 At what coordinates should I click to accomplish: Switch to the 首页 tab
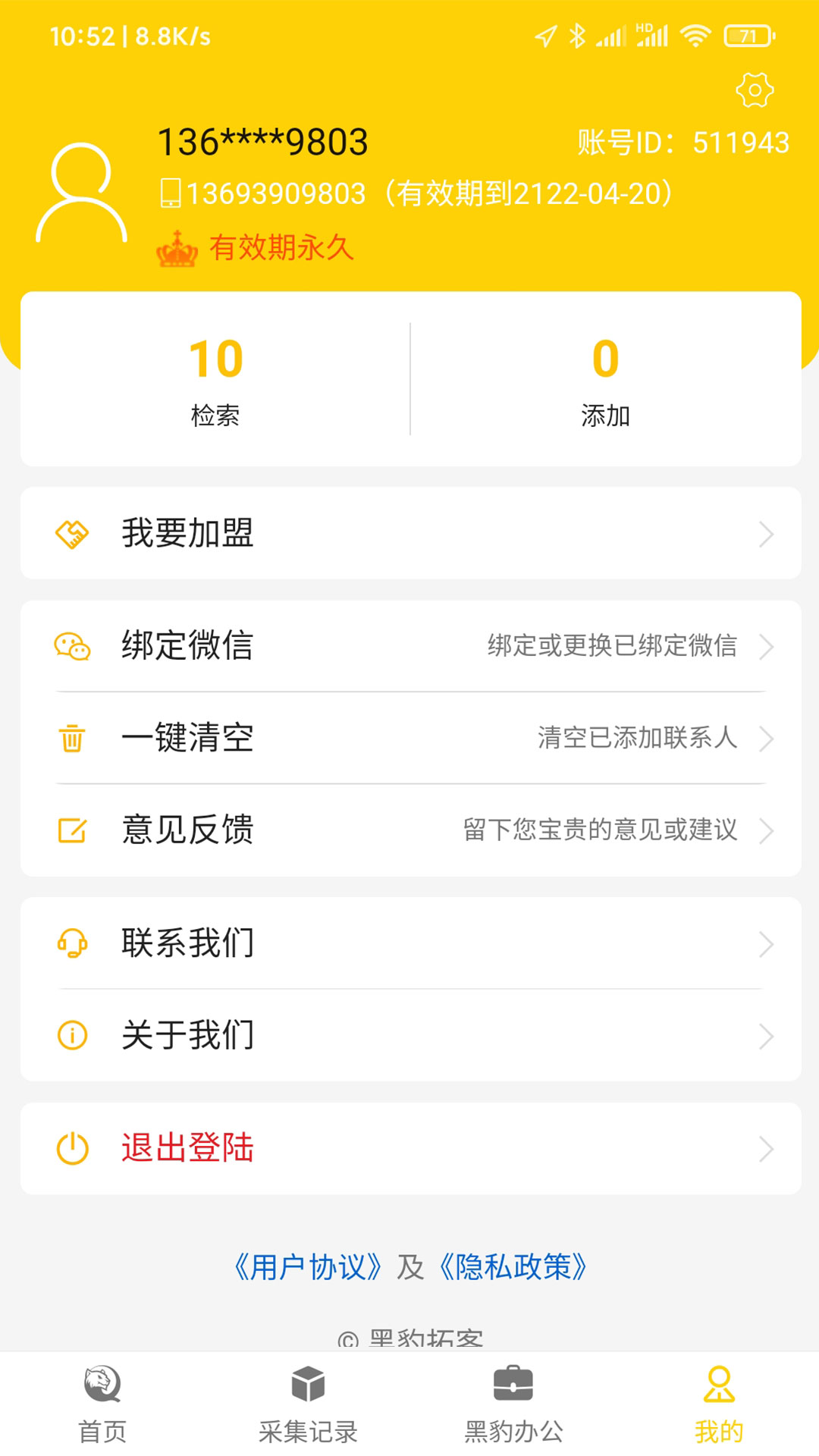102,1404
